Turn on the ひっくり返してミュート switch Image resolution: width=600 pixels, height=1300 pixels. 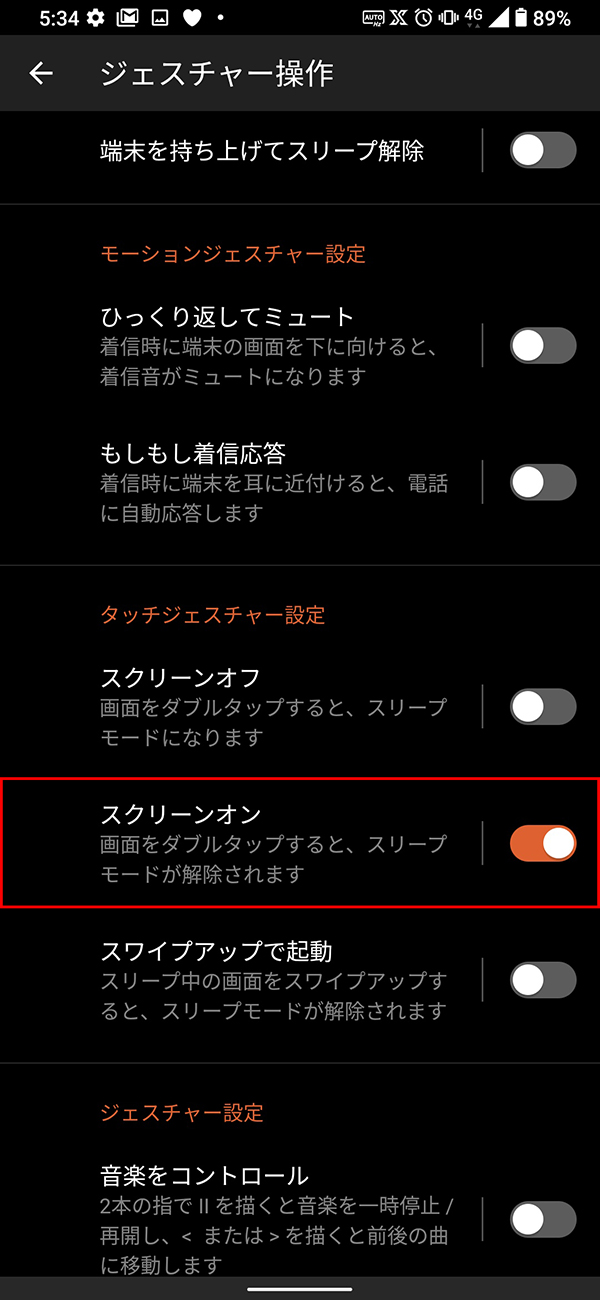543,346
